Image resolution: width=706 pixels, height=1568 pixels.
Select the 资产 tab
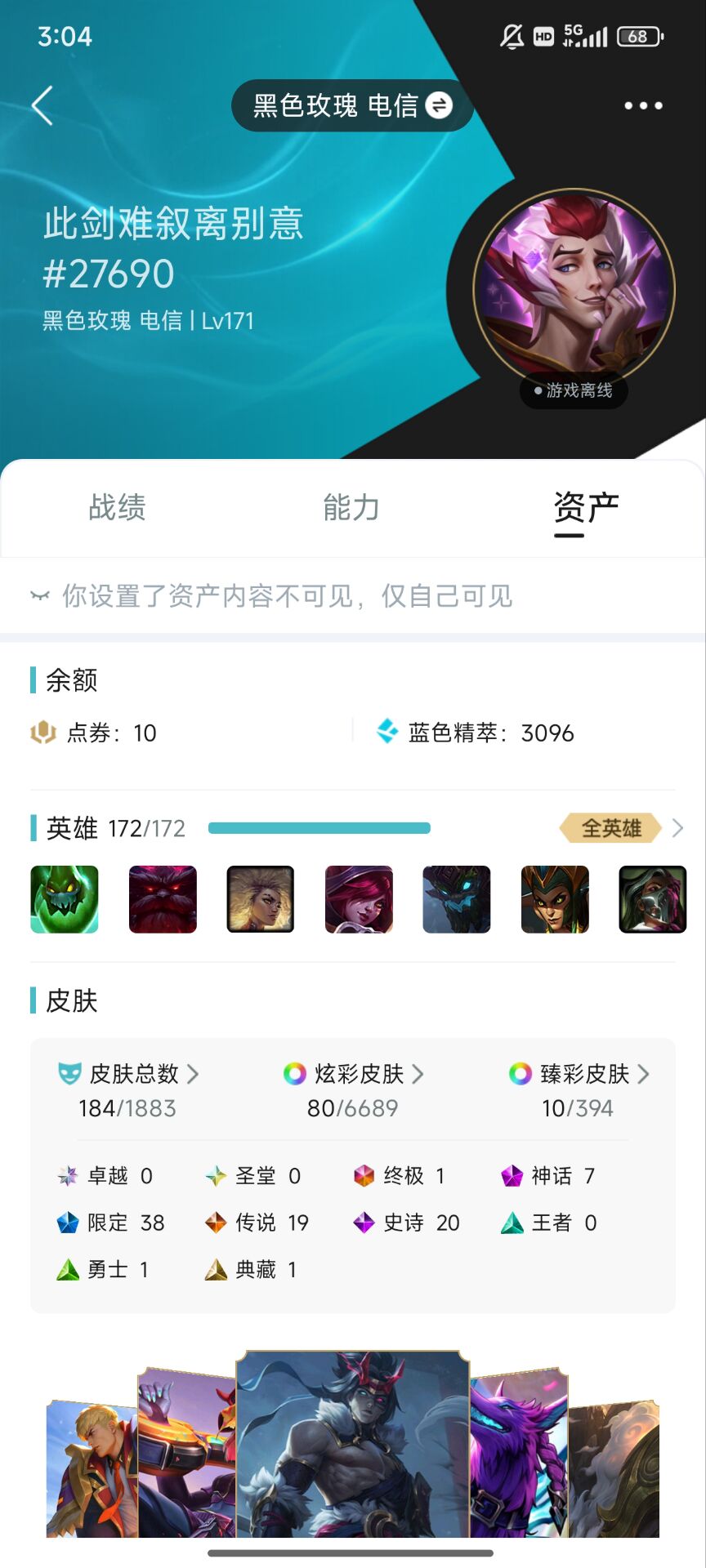[x=585, y=507]
